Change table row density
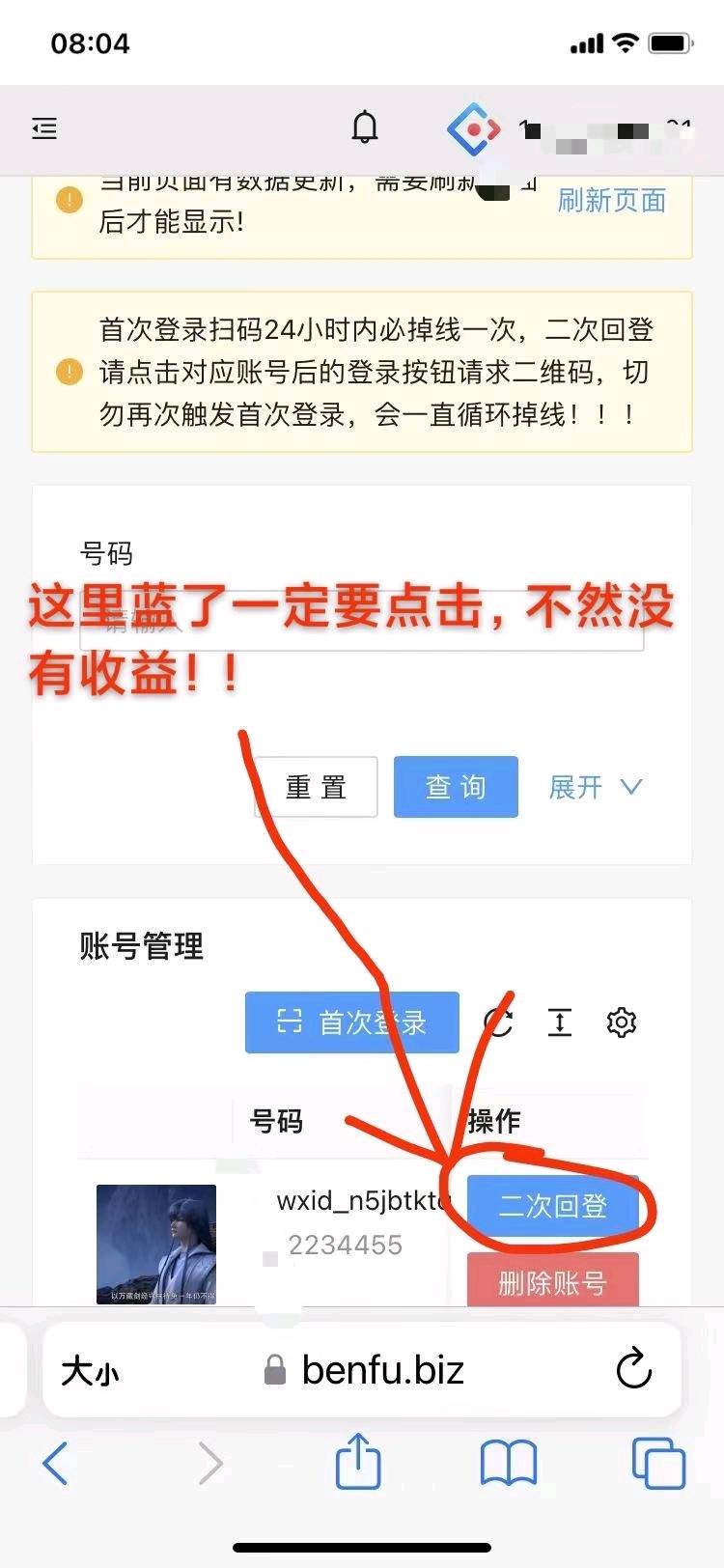 [560, 1022]
